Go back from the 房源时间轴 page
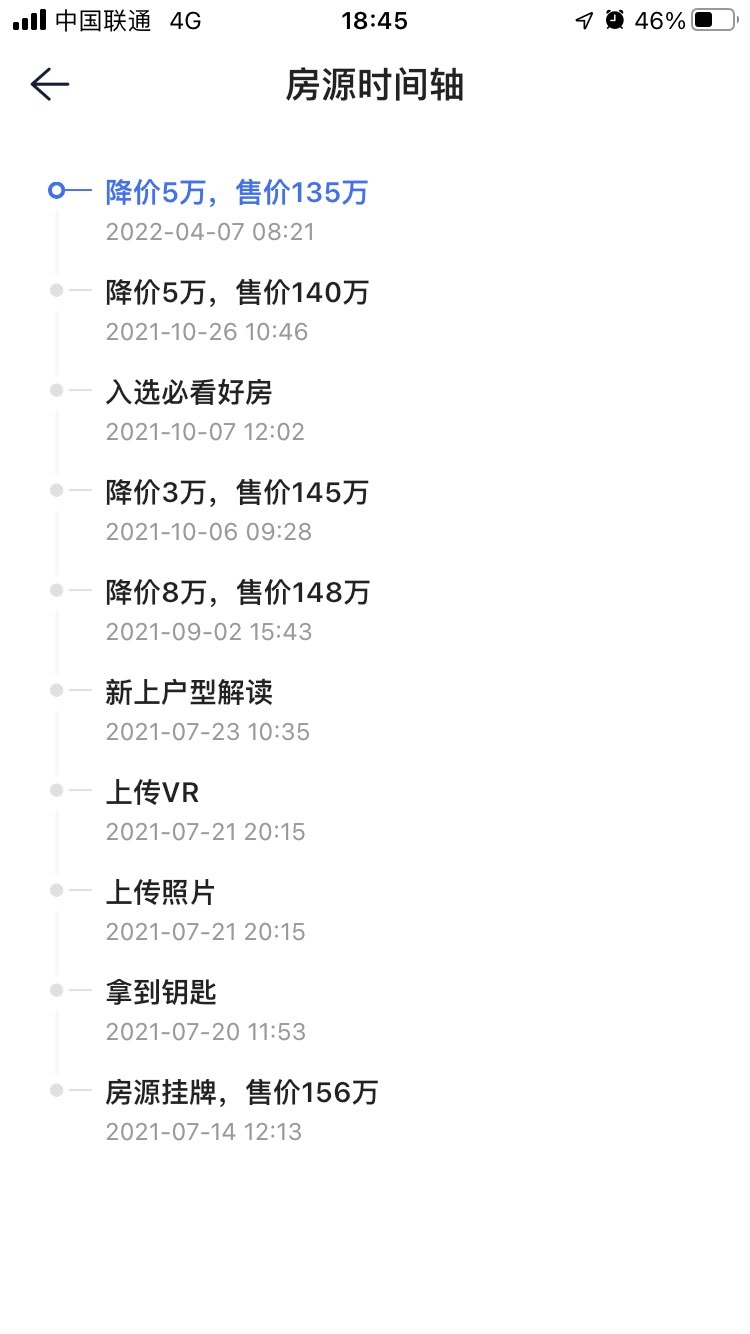The image size is (750, 1334). pyautogui.click(x=49, y=85)
